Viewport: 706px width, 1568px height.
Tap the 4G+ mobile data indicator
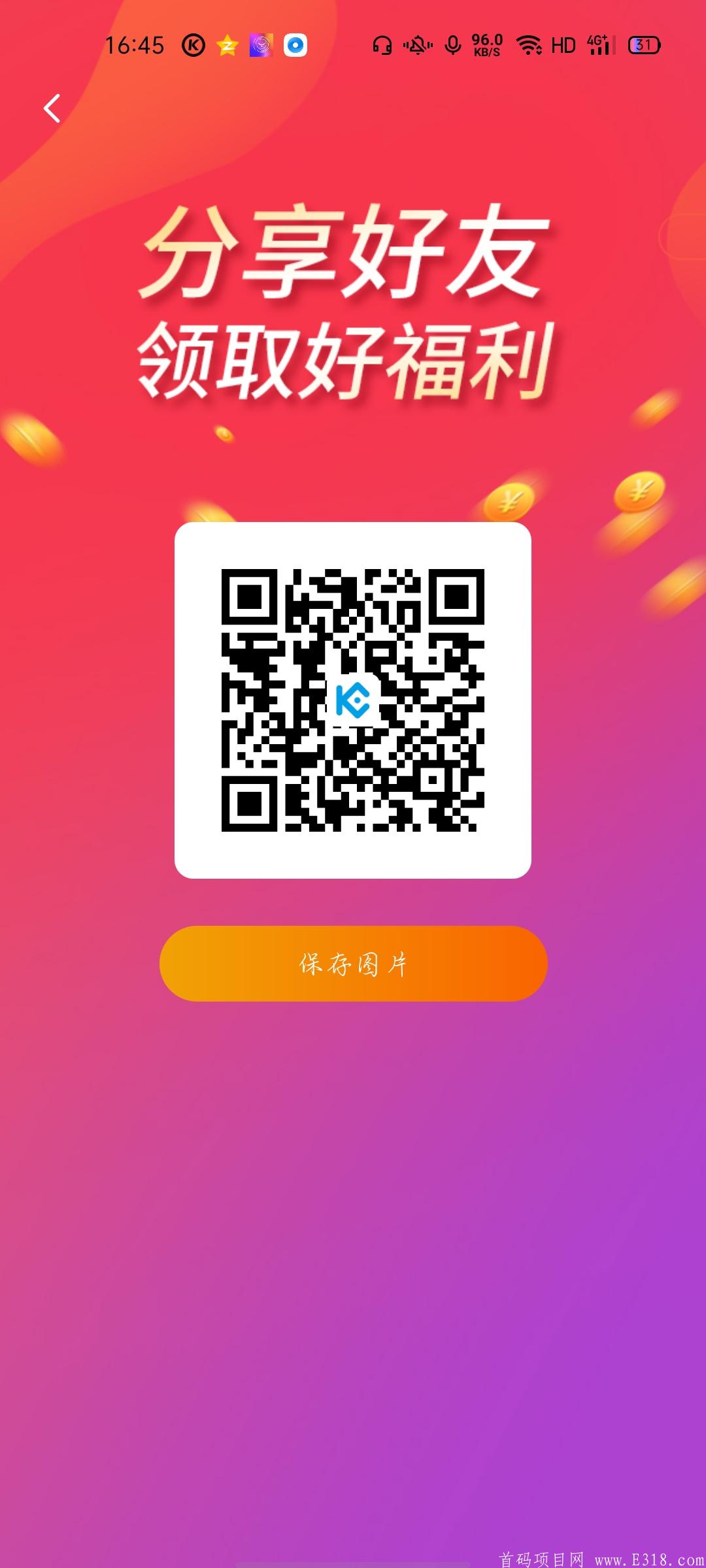click(598, 44)
